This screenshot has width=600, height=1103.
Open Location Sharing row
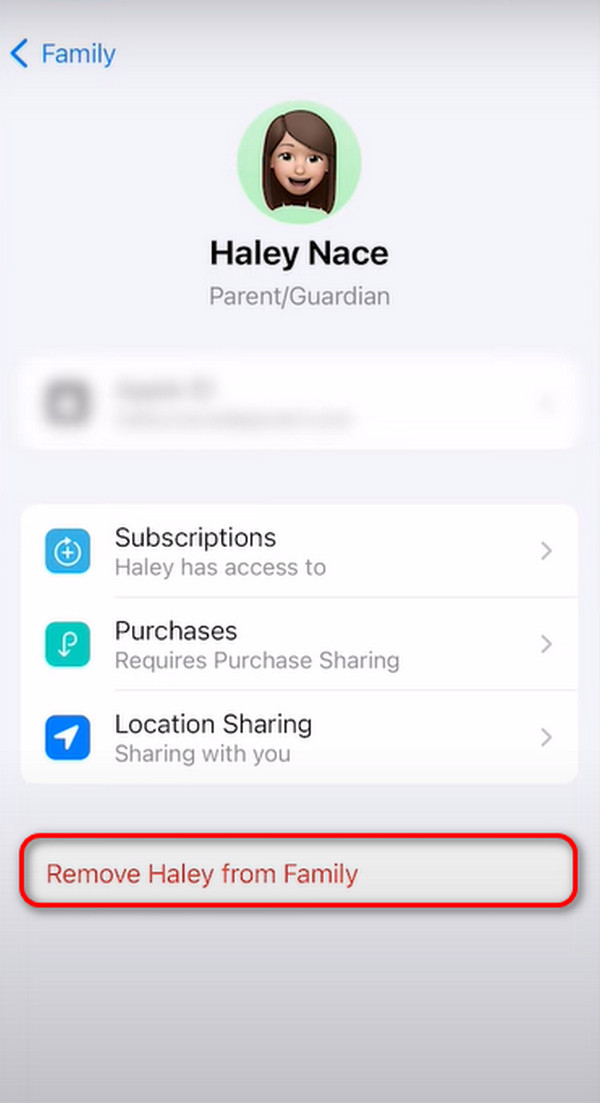tap(298, 737)
